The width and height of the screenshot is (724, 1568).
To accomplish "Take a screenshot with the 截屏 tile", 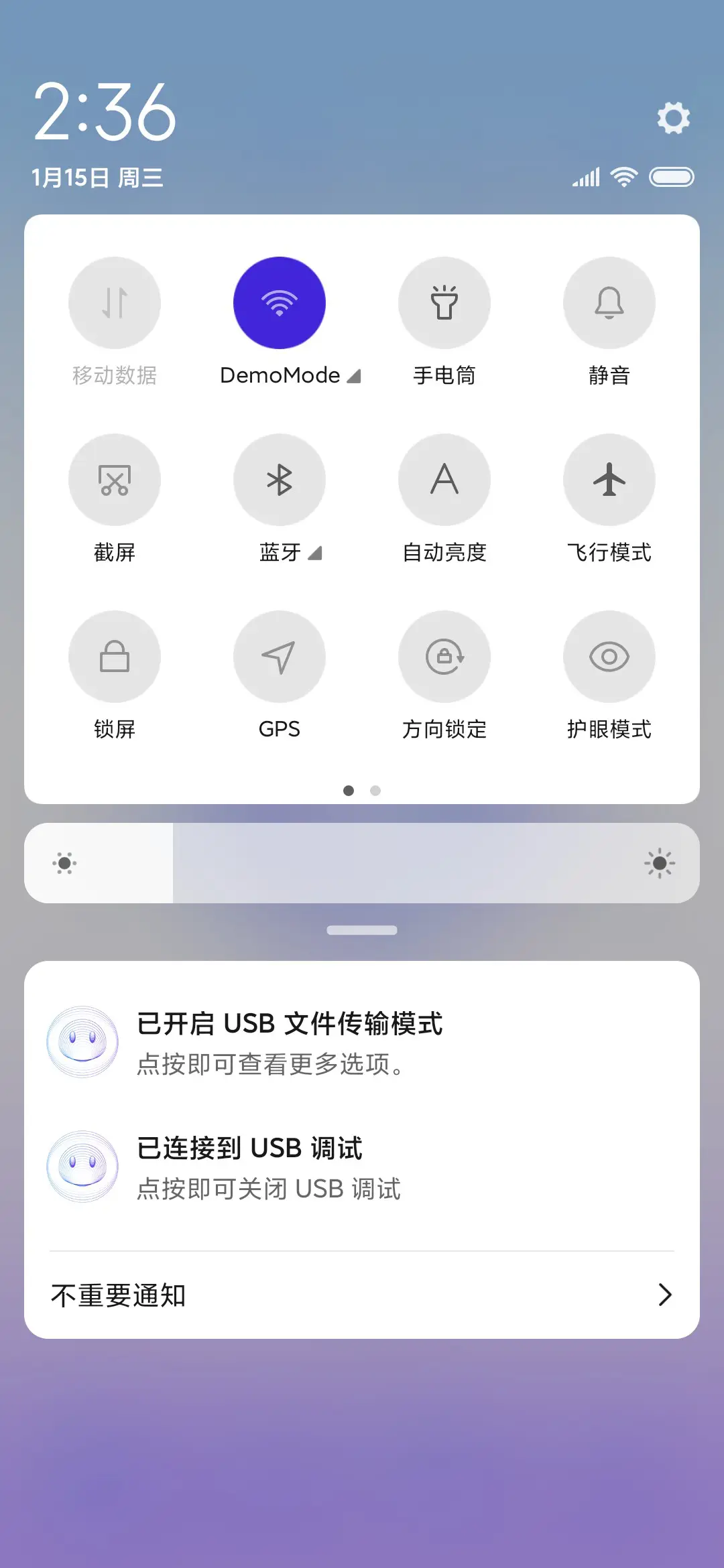I will (x=115, y=480).
